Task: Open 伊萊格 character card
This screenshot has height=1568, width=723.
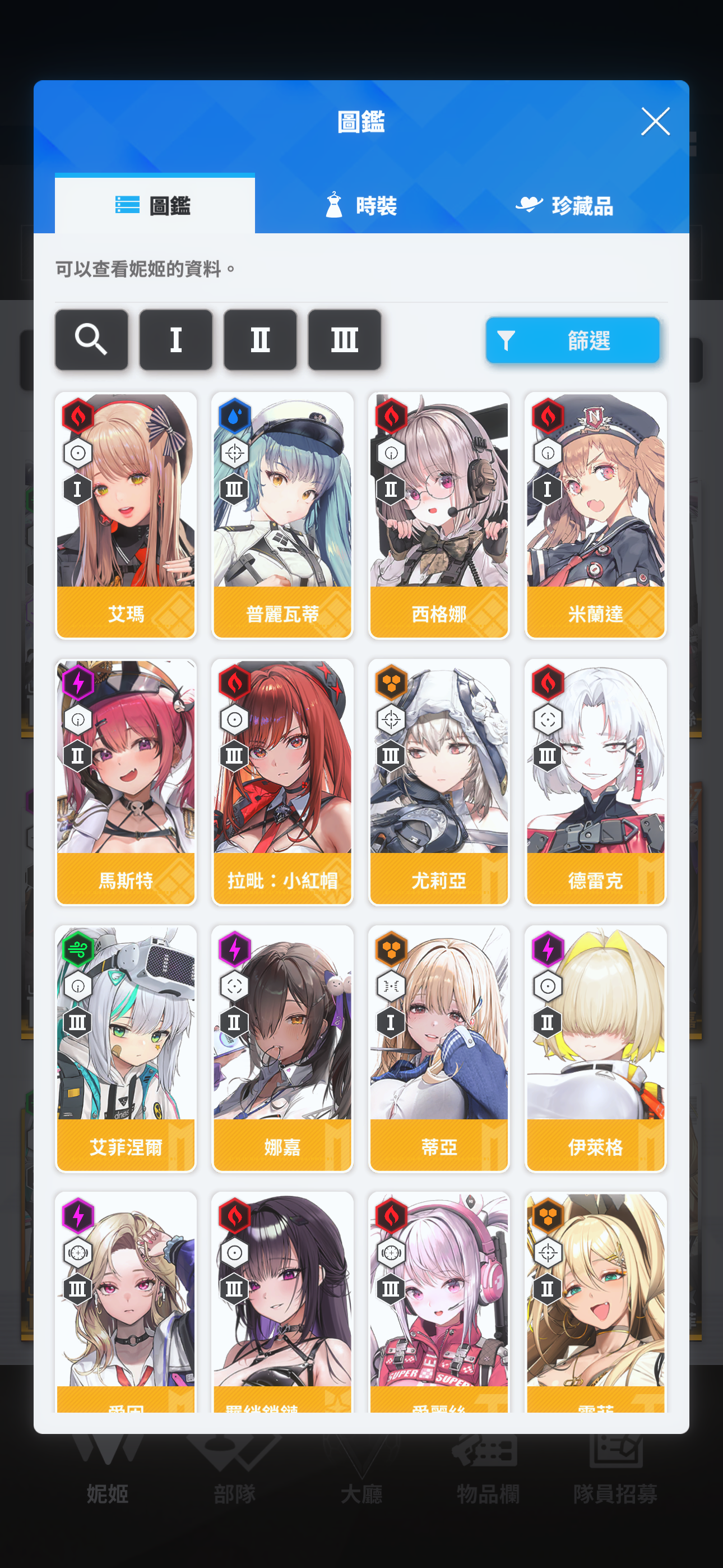Action: (x=595, y=1048)
